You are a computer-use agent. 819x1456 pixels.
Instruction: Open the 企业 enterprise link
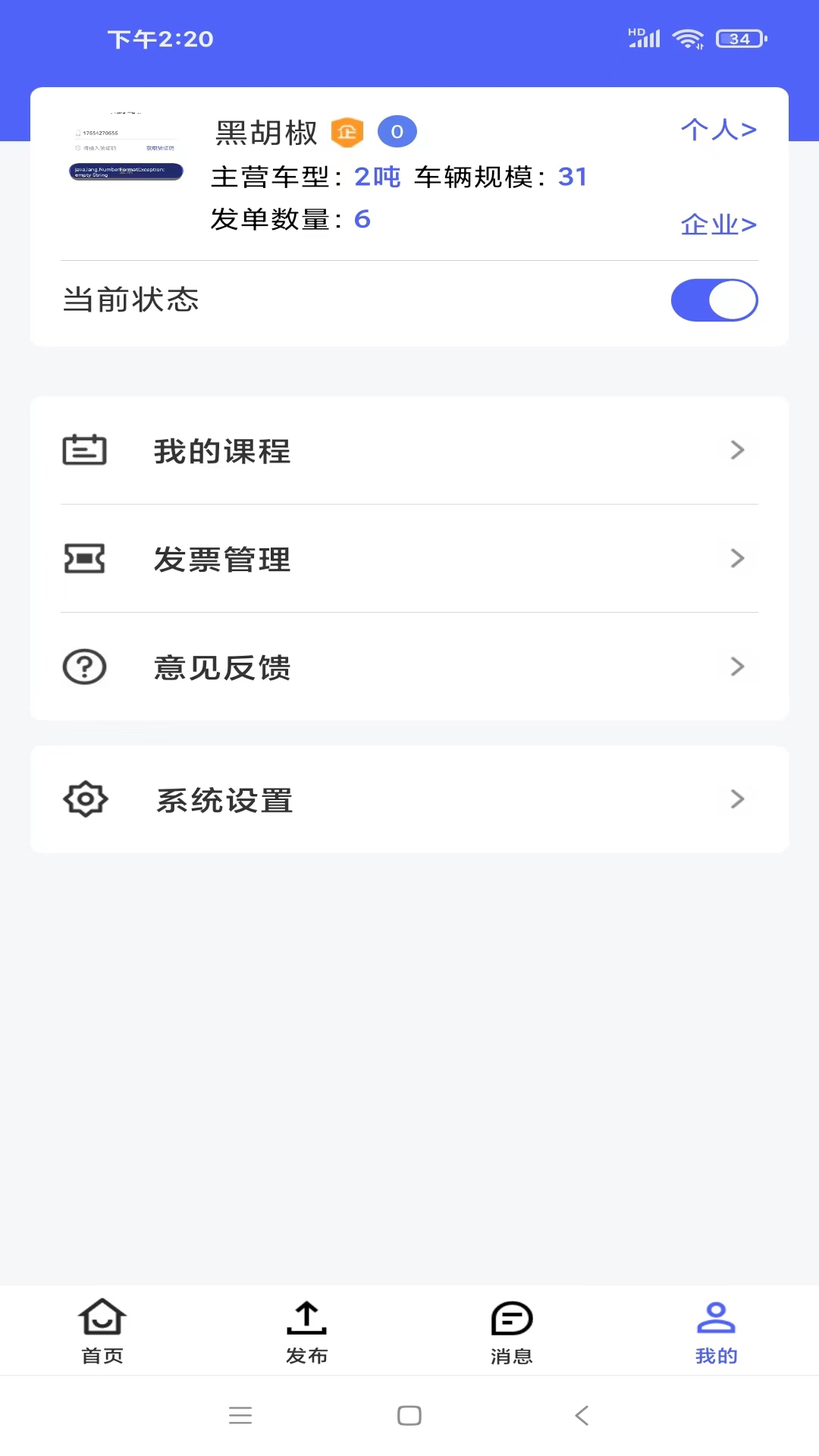click(x=718, y=223)
